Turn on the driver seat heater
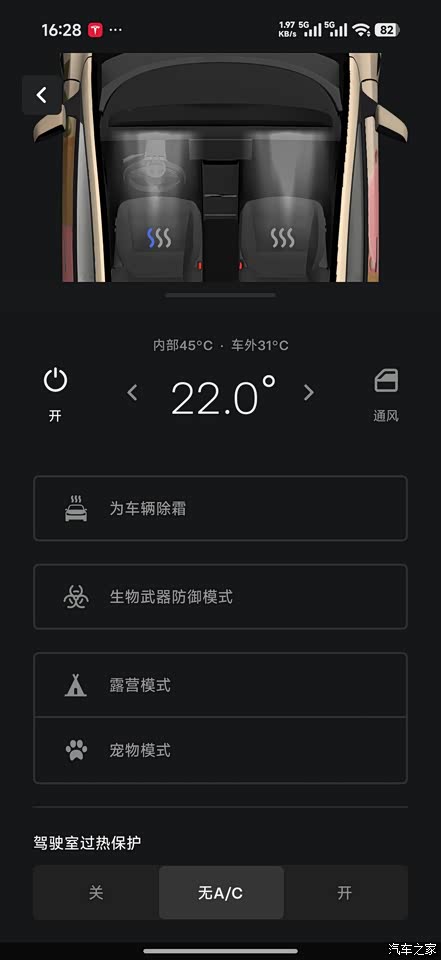The image size is (441, 960). pos(159,238)
